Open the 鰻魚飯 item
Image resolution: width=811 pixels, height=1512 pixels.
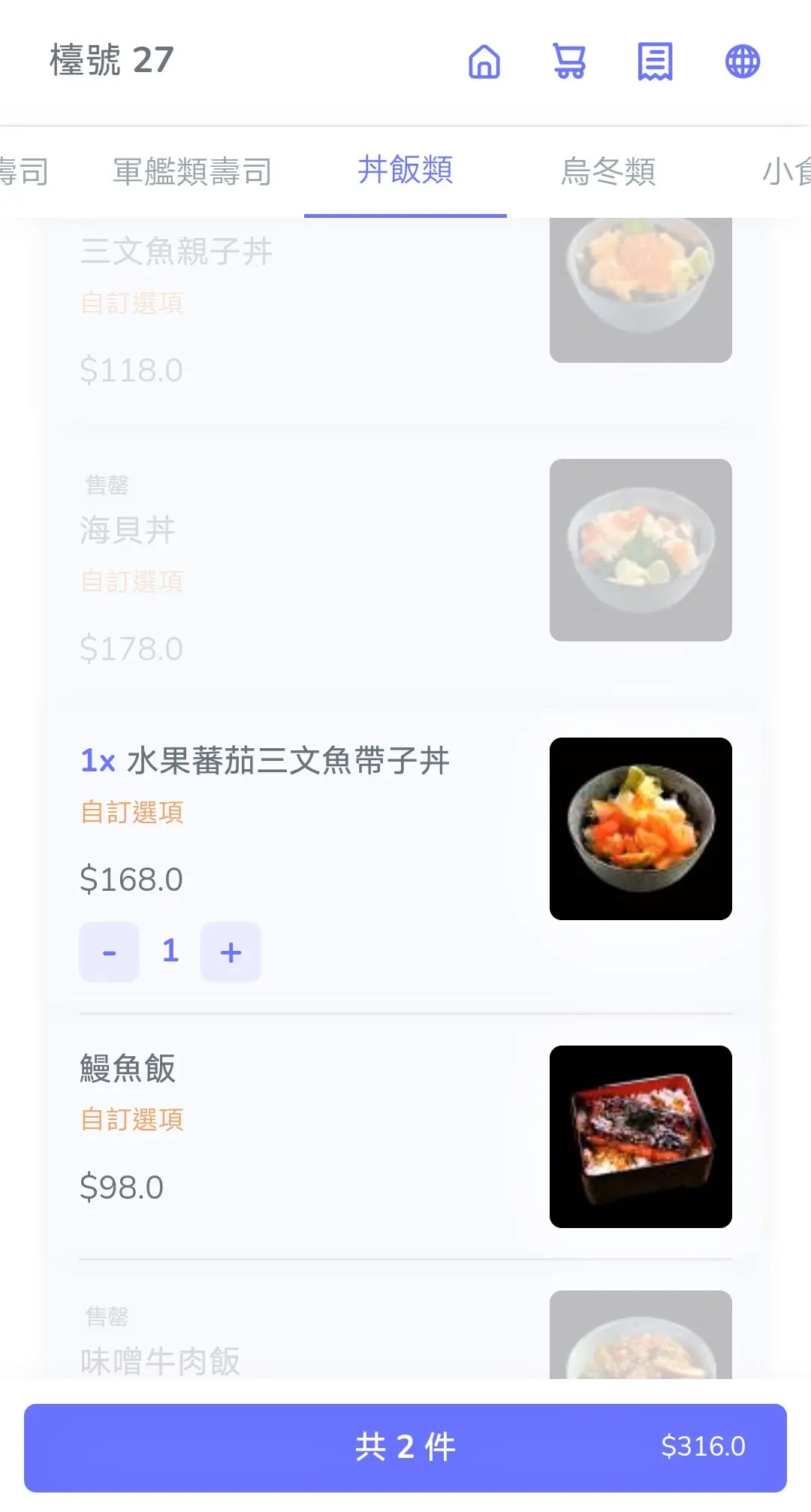tap(128, 1068)
